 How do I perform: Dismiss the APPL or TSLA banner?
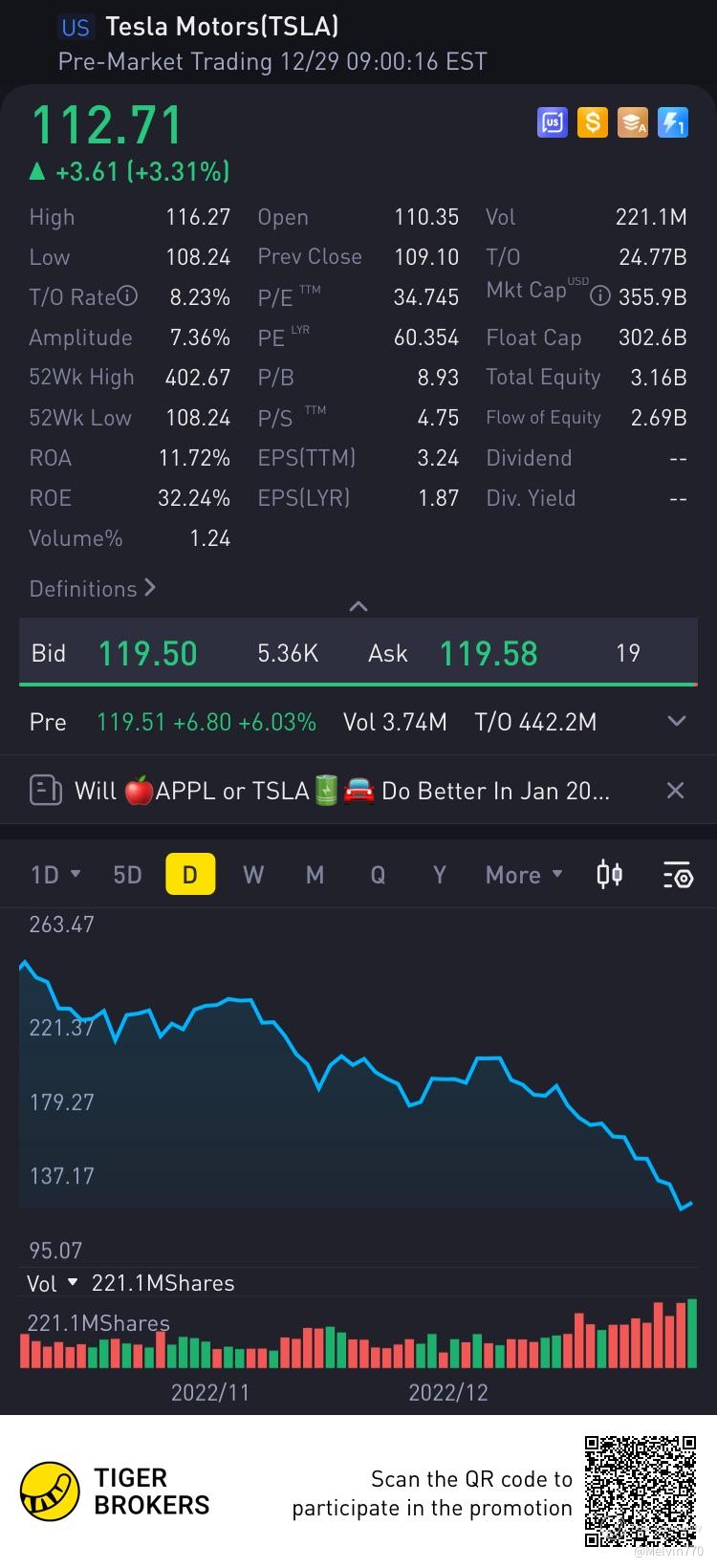point(675,791)
